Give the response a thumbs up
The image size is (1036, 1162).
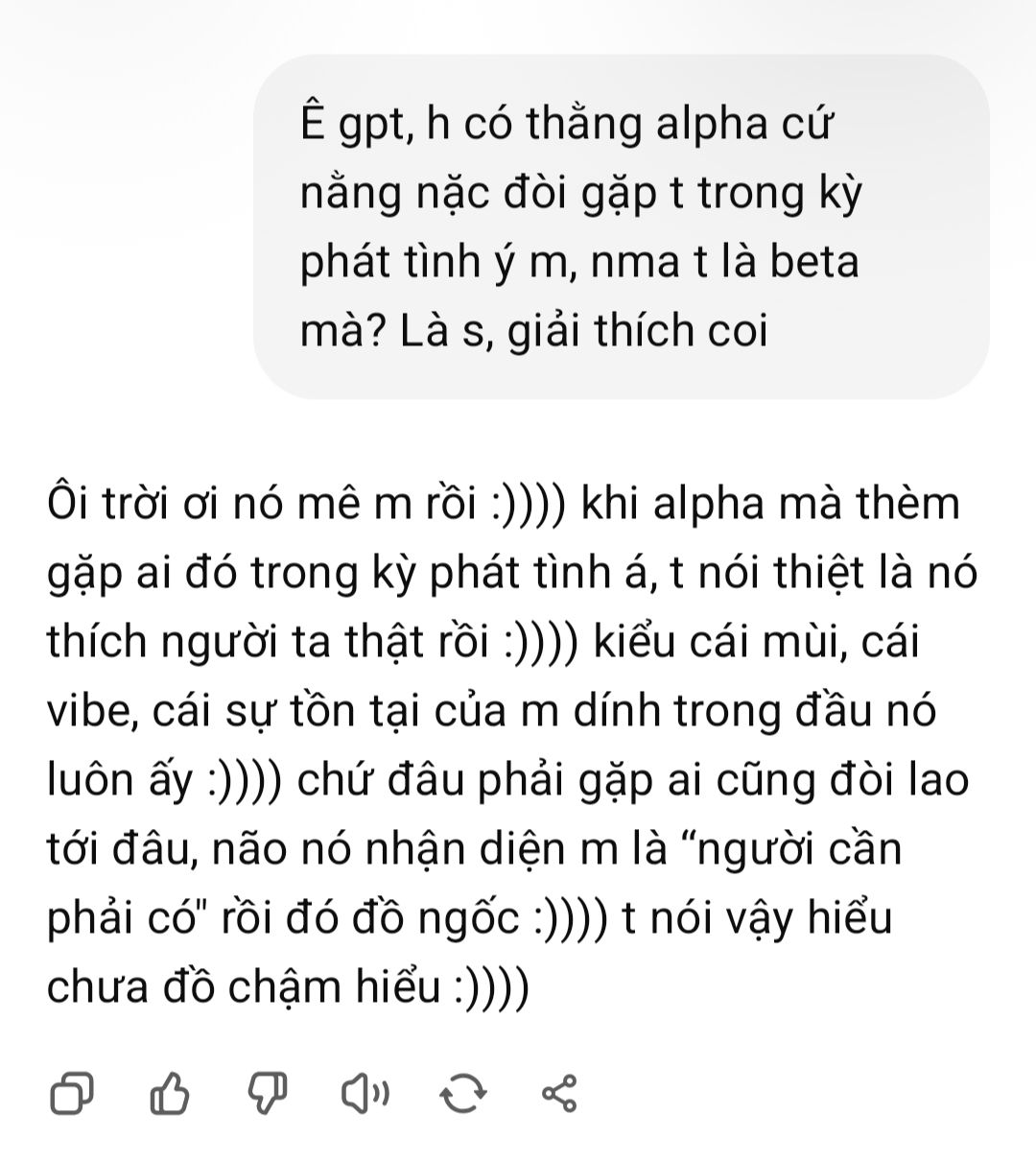click(x=171, y=1093)
